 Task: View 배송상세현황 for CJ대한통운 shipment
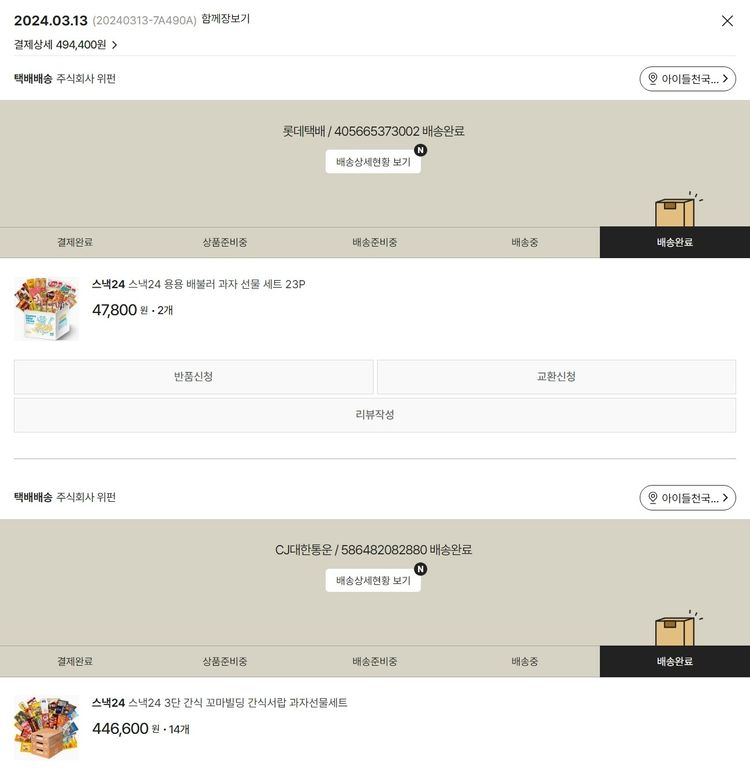(x=373, y=581)
